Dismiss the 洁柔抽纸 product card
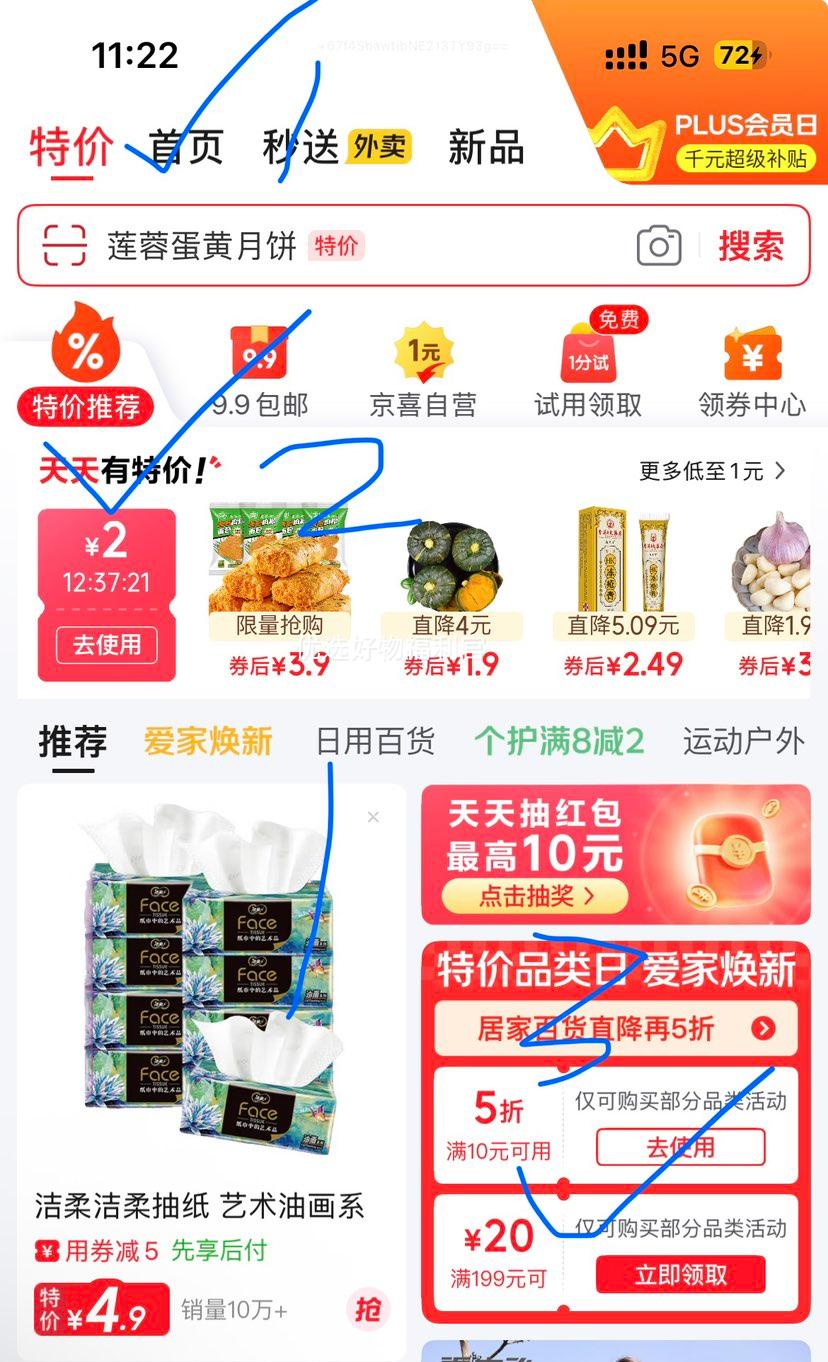Viewport: 828px width, 1362px height. pos(373,817)
